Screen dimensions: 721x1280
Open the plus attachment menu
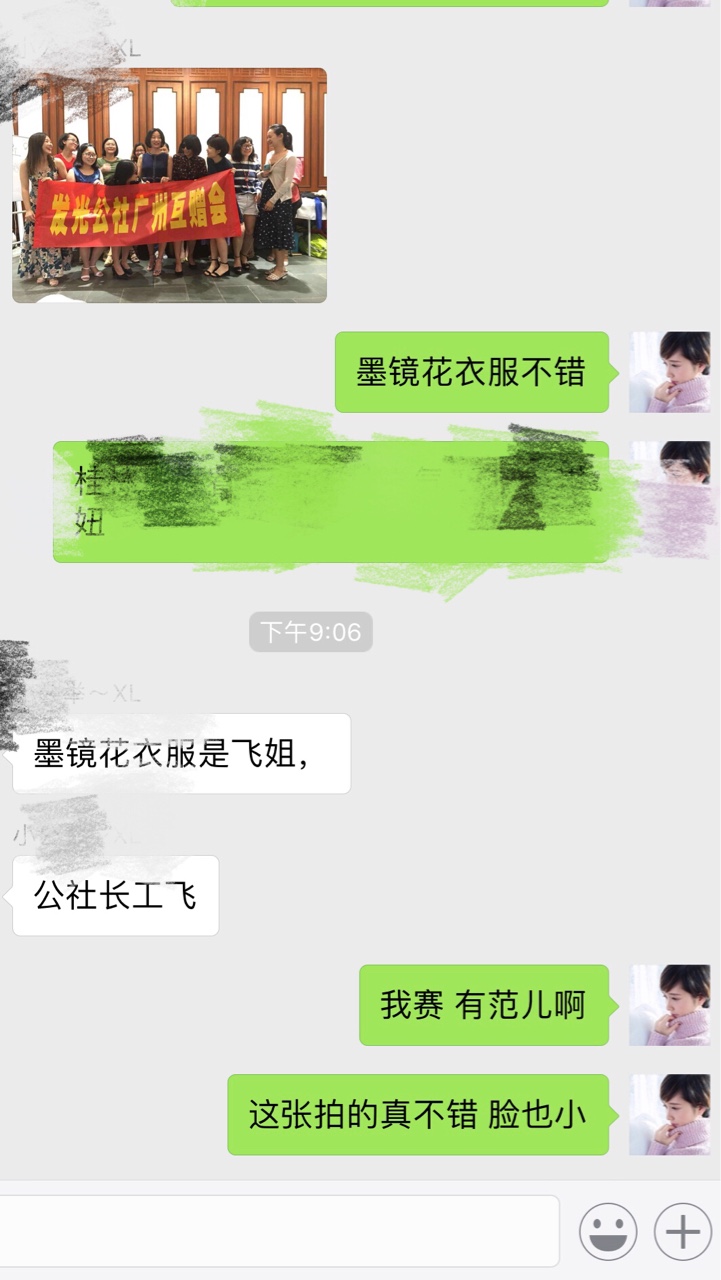tap(683, 1231)
